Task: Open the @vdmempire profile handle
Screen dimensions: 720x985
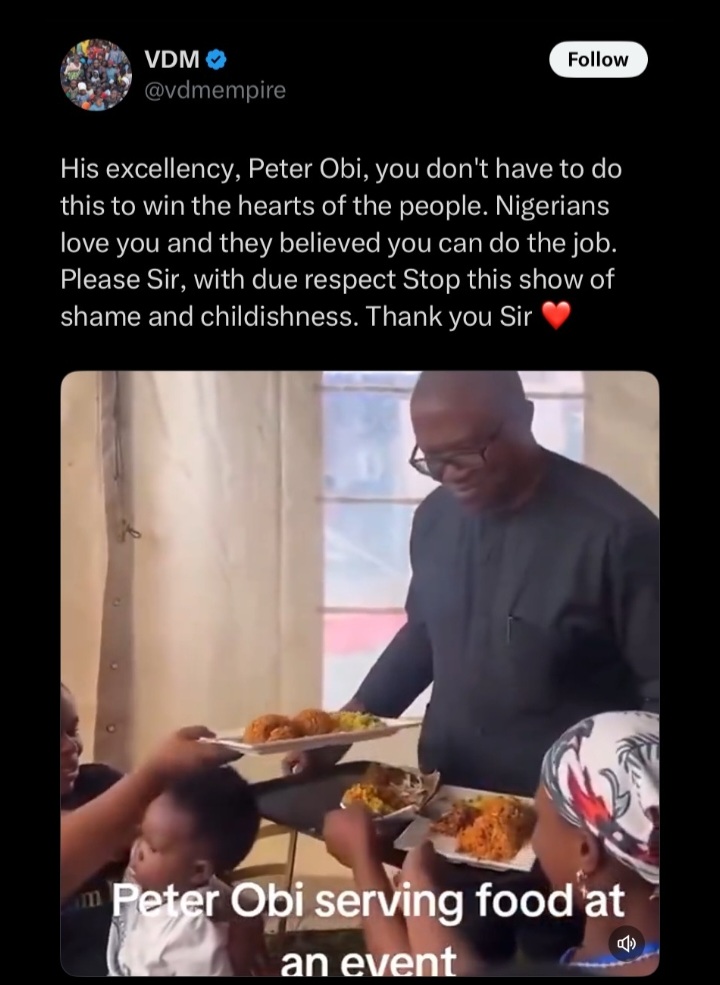Action: 215,90
